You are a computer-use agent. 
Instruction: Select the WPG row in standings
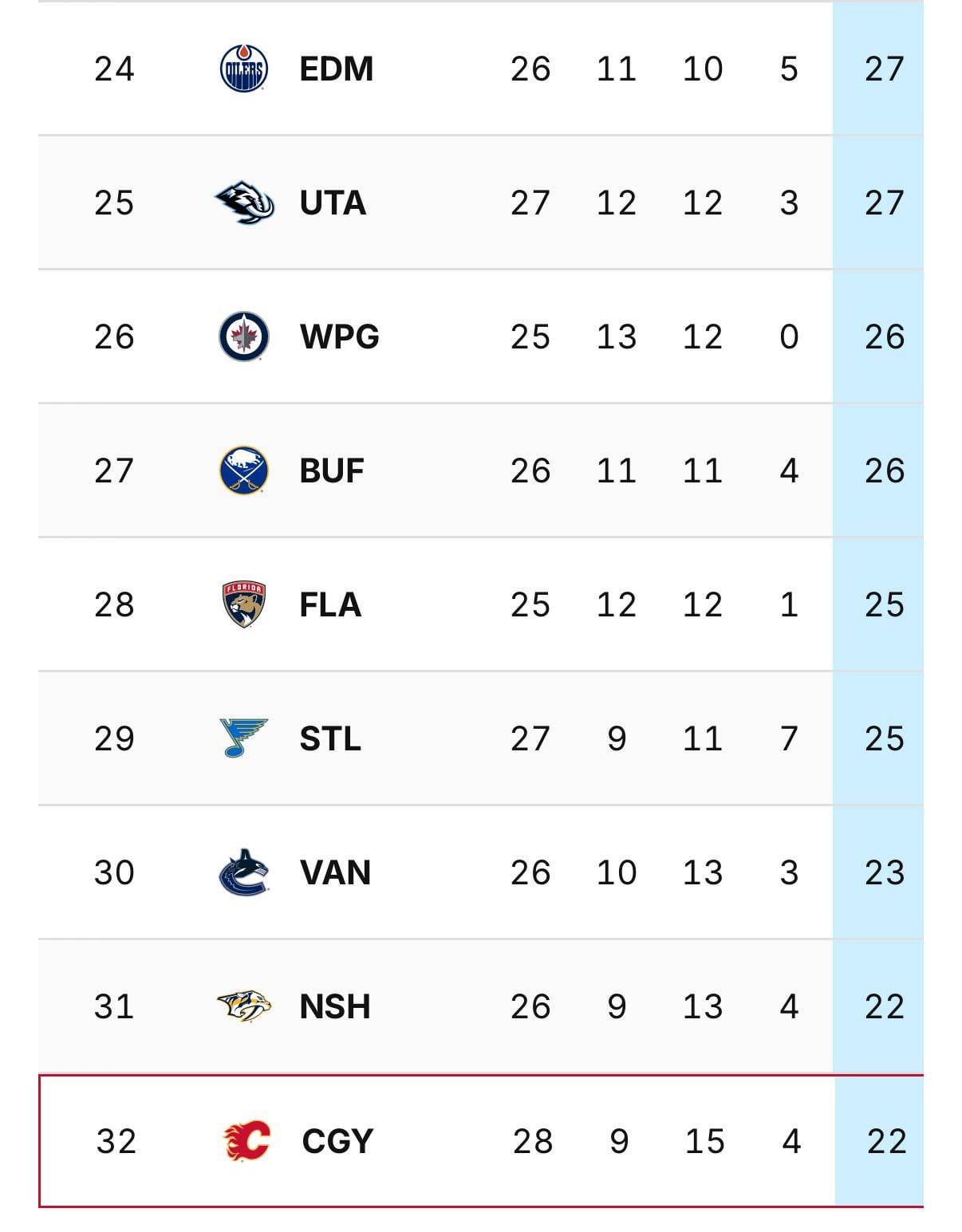click(339, 337)
